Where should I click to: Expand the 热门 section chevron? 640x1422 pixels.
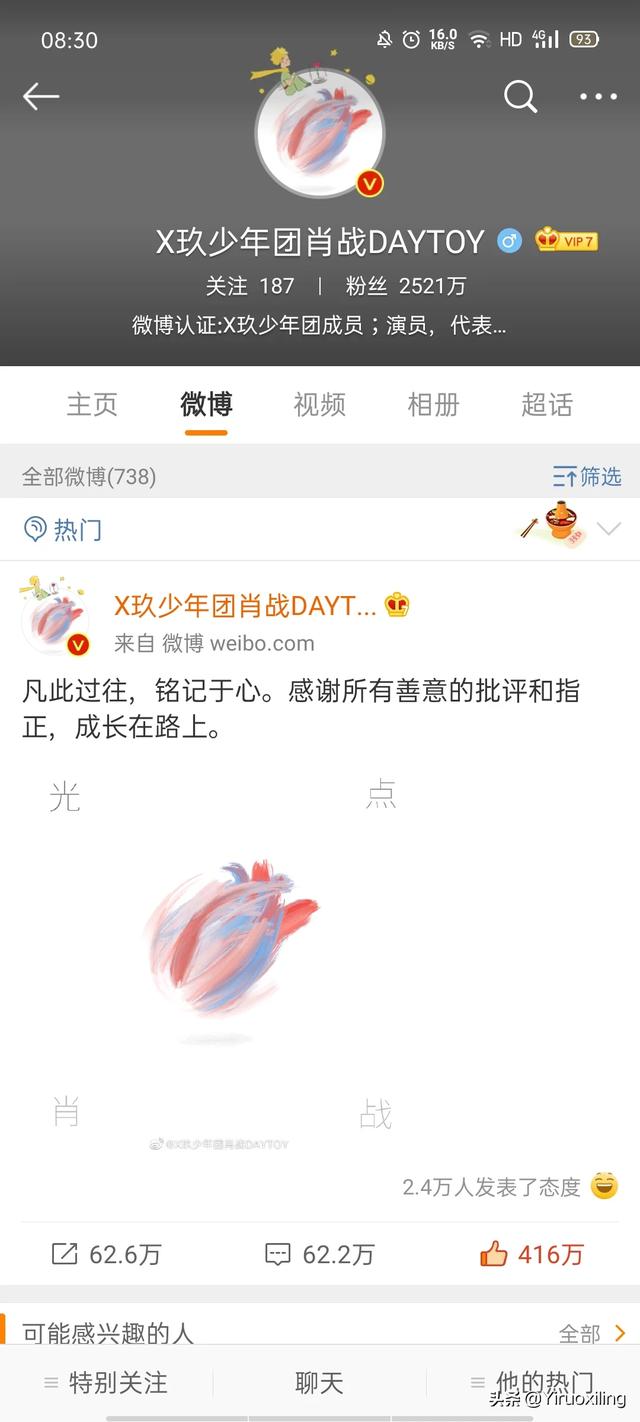tap(608, 529)
